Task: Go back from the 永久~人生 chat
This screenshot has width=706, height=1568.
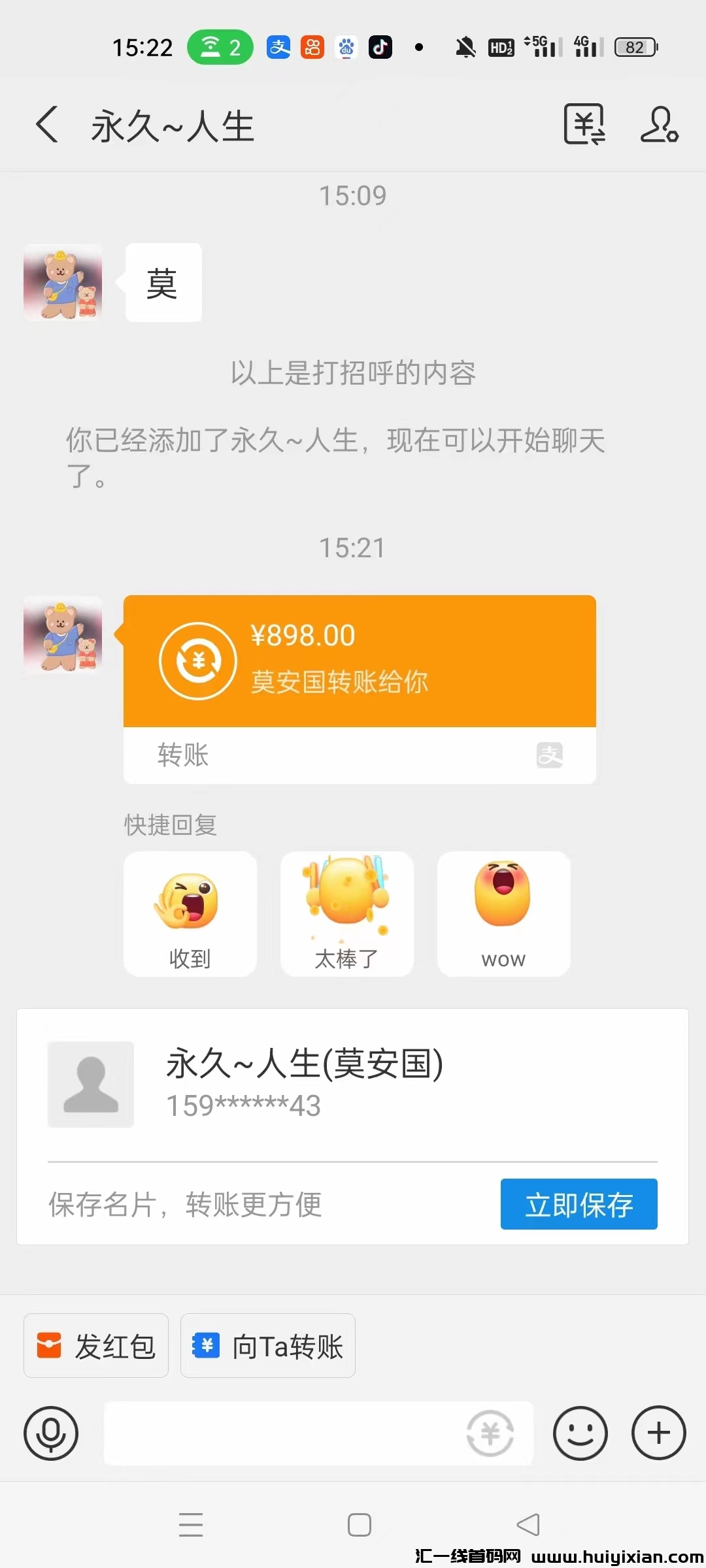Action: pos(47,125)
